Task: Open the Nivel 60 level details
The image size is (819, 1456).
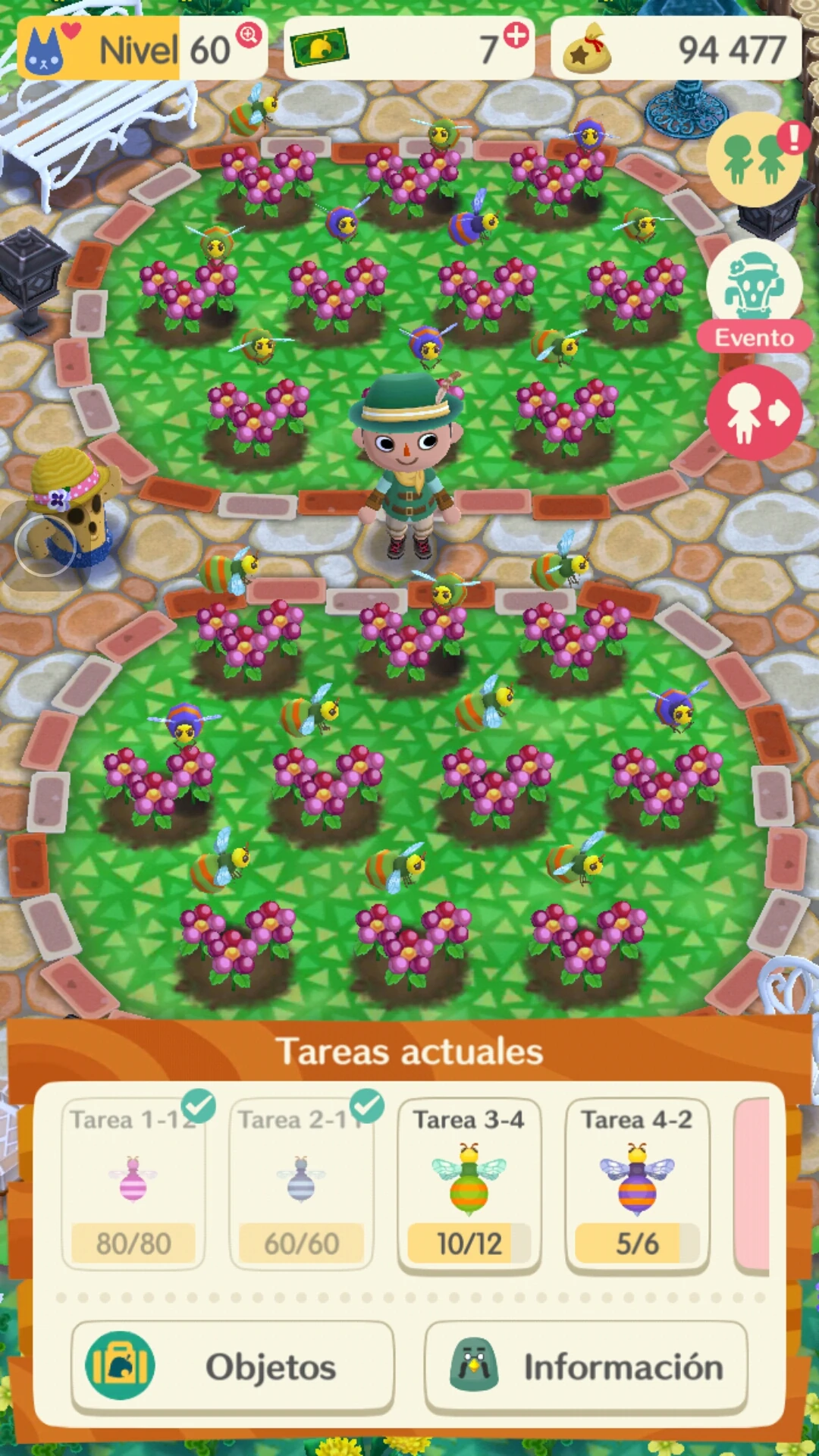Action: [141, 49]
